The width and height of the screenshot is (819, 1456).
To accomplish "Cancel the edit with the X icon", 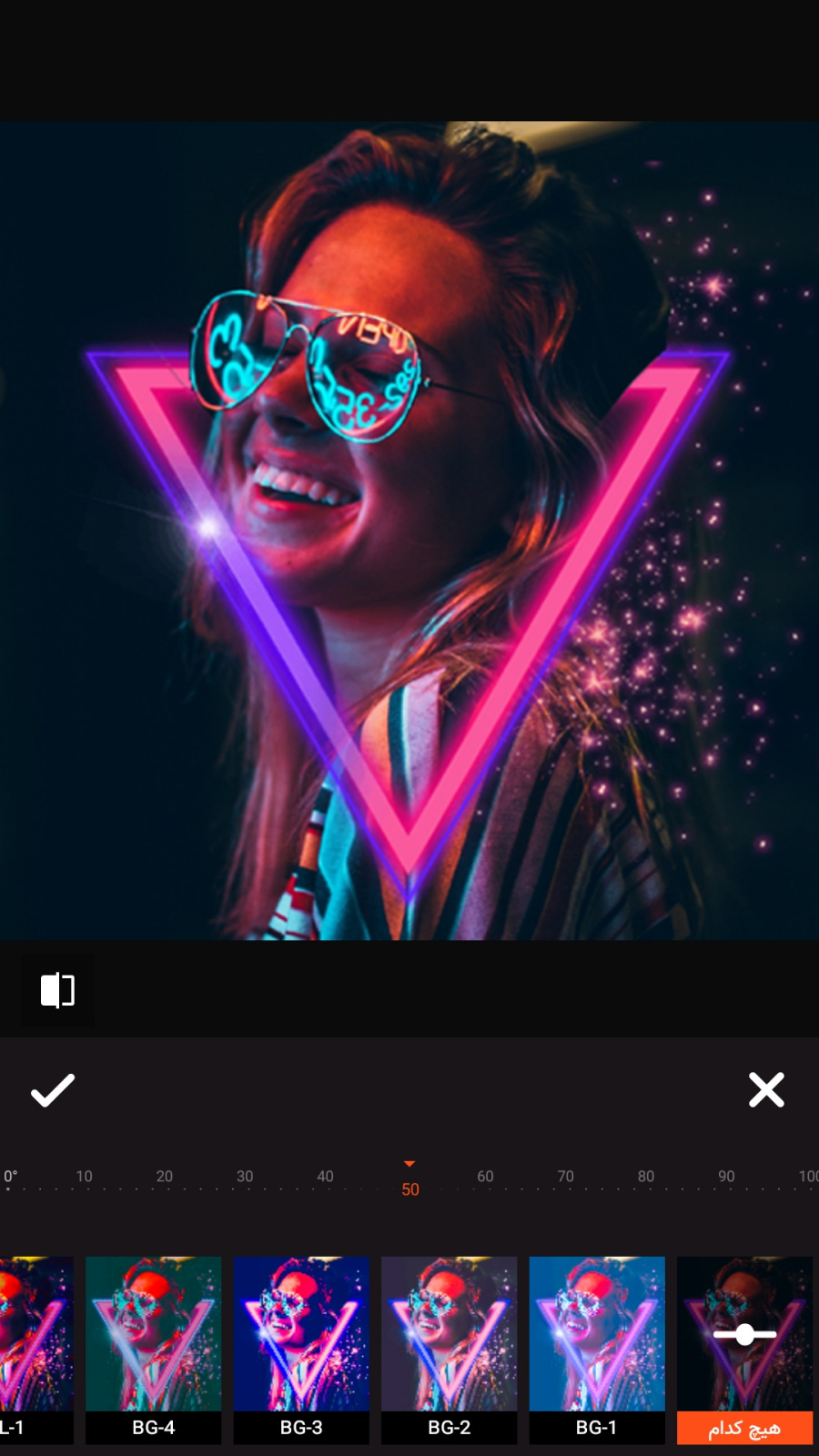I will tap(766, 1089).
